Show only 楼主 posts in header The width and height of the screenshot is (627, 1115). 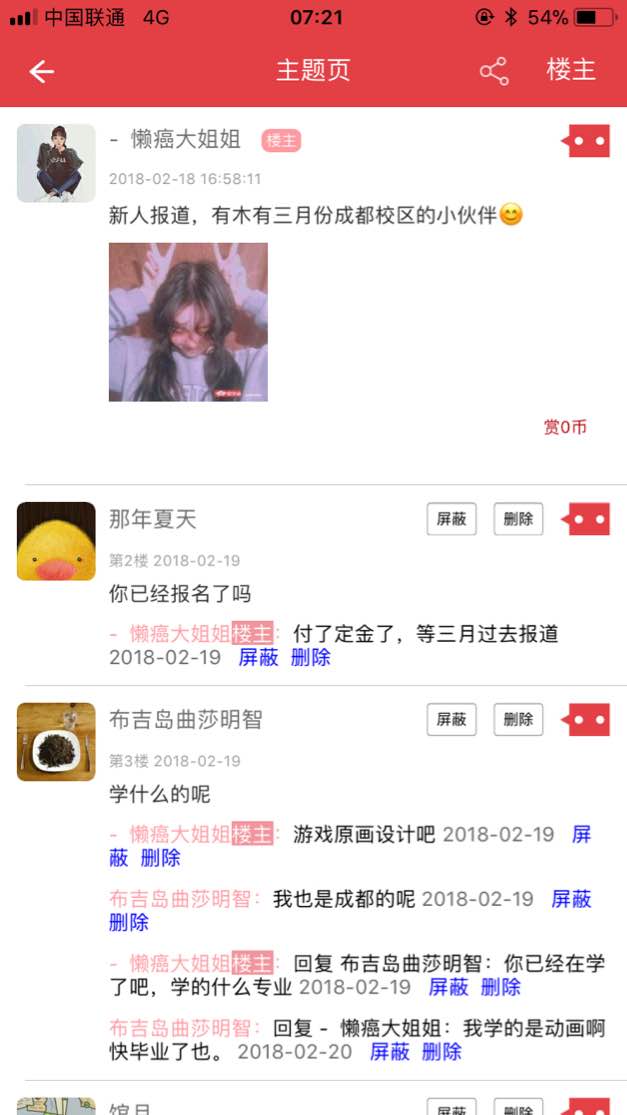click(x=570, y=70)
